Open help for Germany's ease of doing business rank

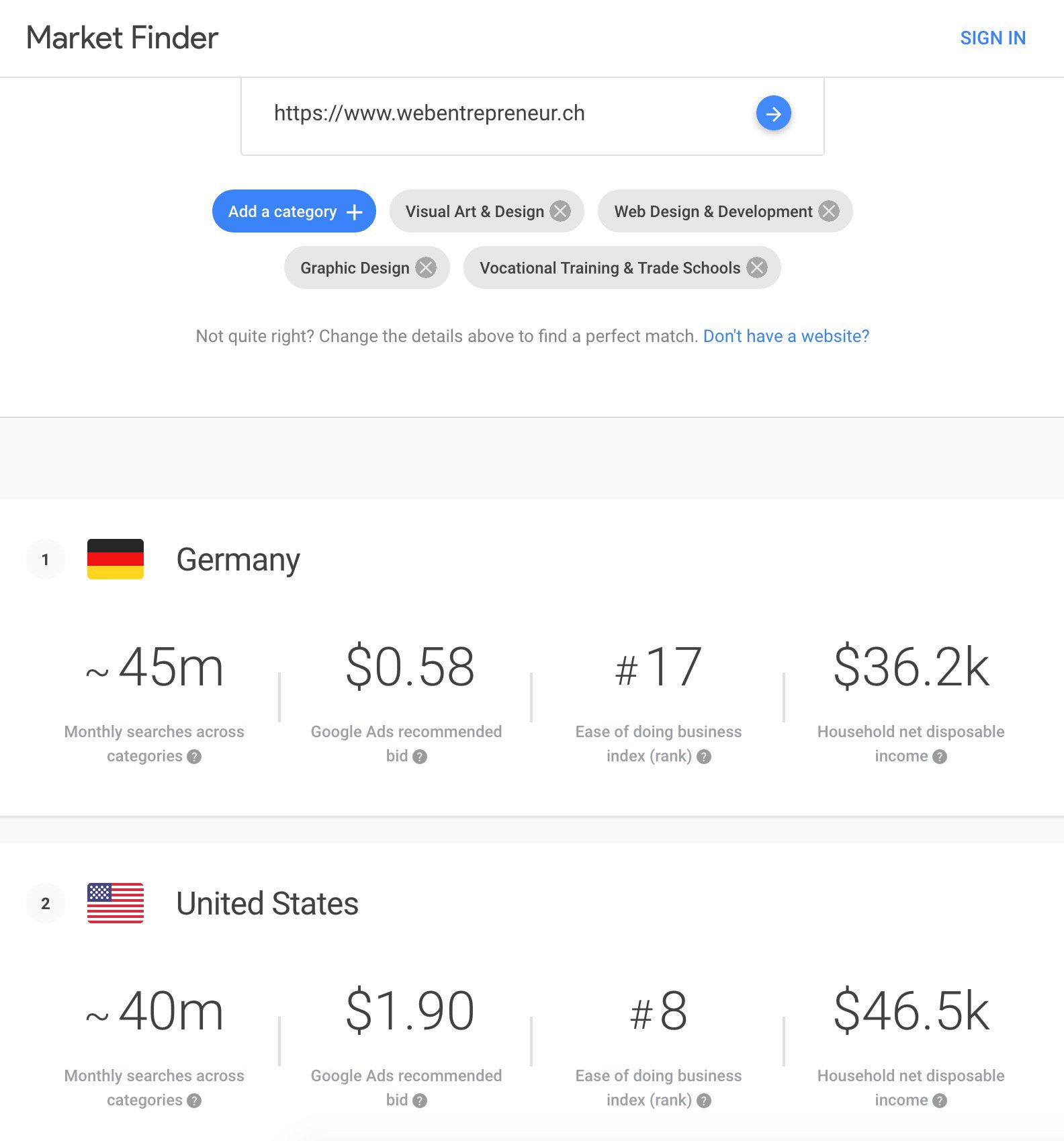tap(703, 757)
